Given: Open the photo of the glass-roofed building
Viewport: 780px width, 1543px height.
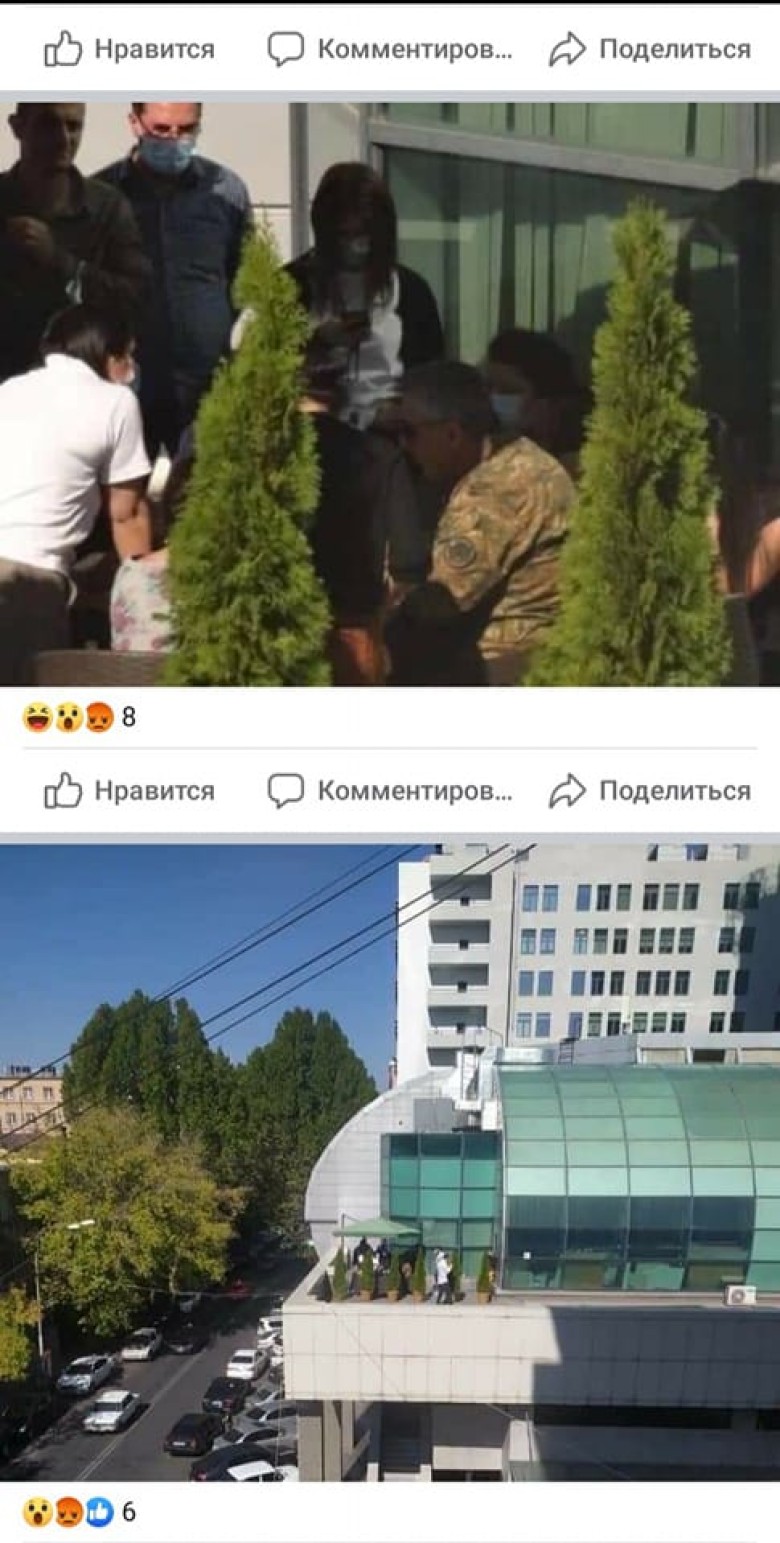Looking at the screenshot, I should click(x=390, y=1162).
